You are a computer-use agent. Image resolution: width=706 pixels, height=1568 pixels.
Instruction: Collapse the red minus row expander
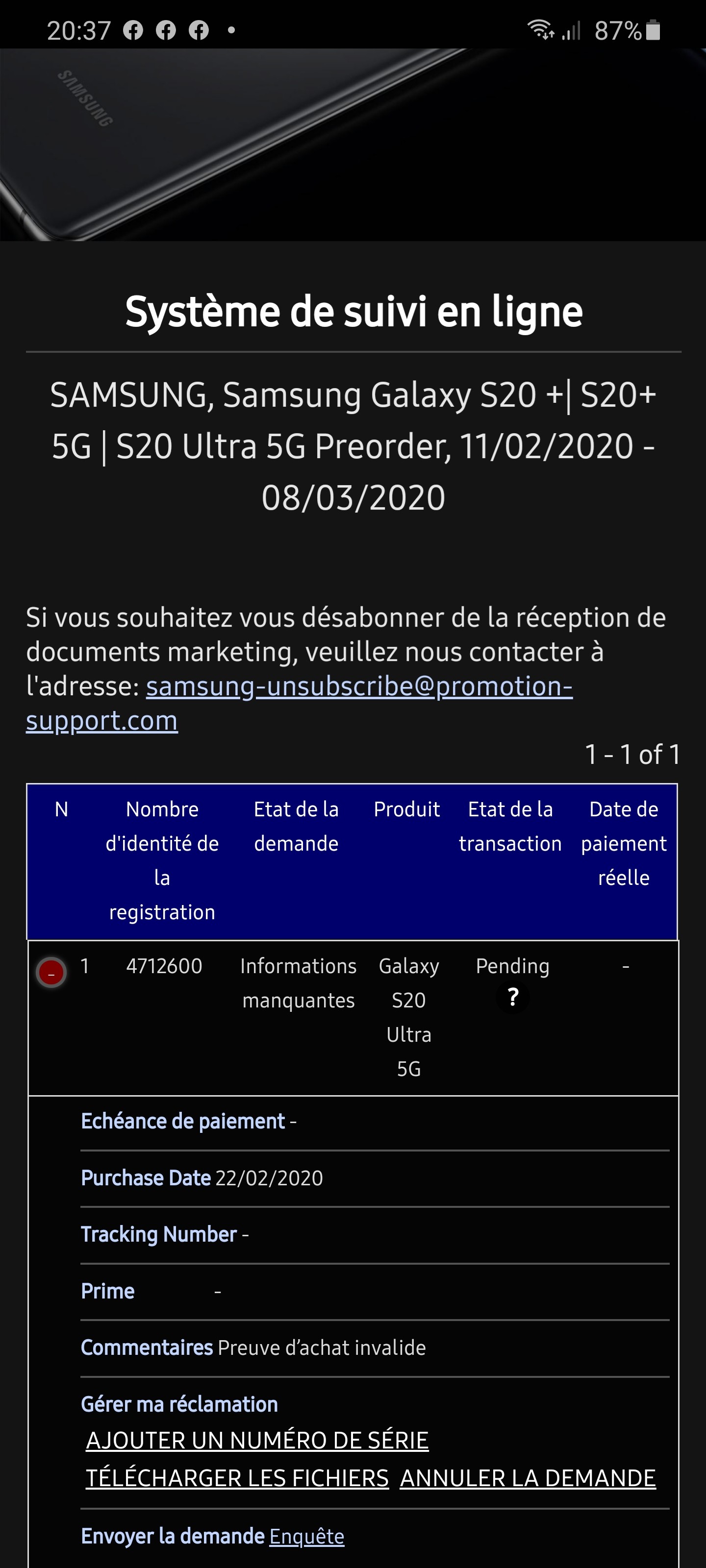click(x=52, y=973)
